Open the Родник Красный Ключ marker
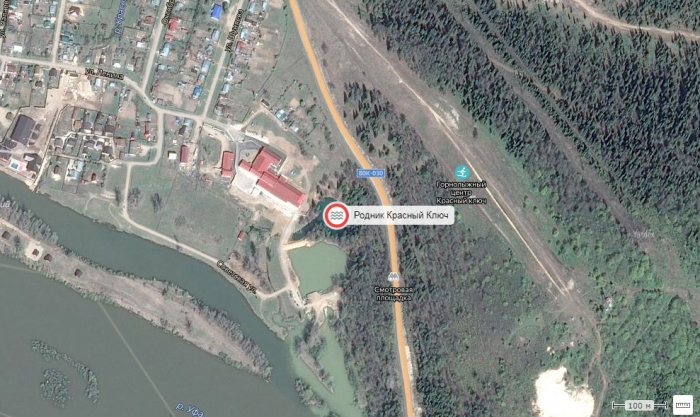 point(336,216)
